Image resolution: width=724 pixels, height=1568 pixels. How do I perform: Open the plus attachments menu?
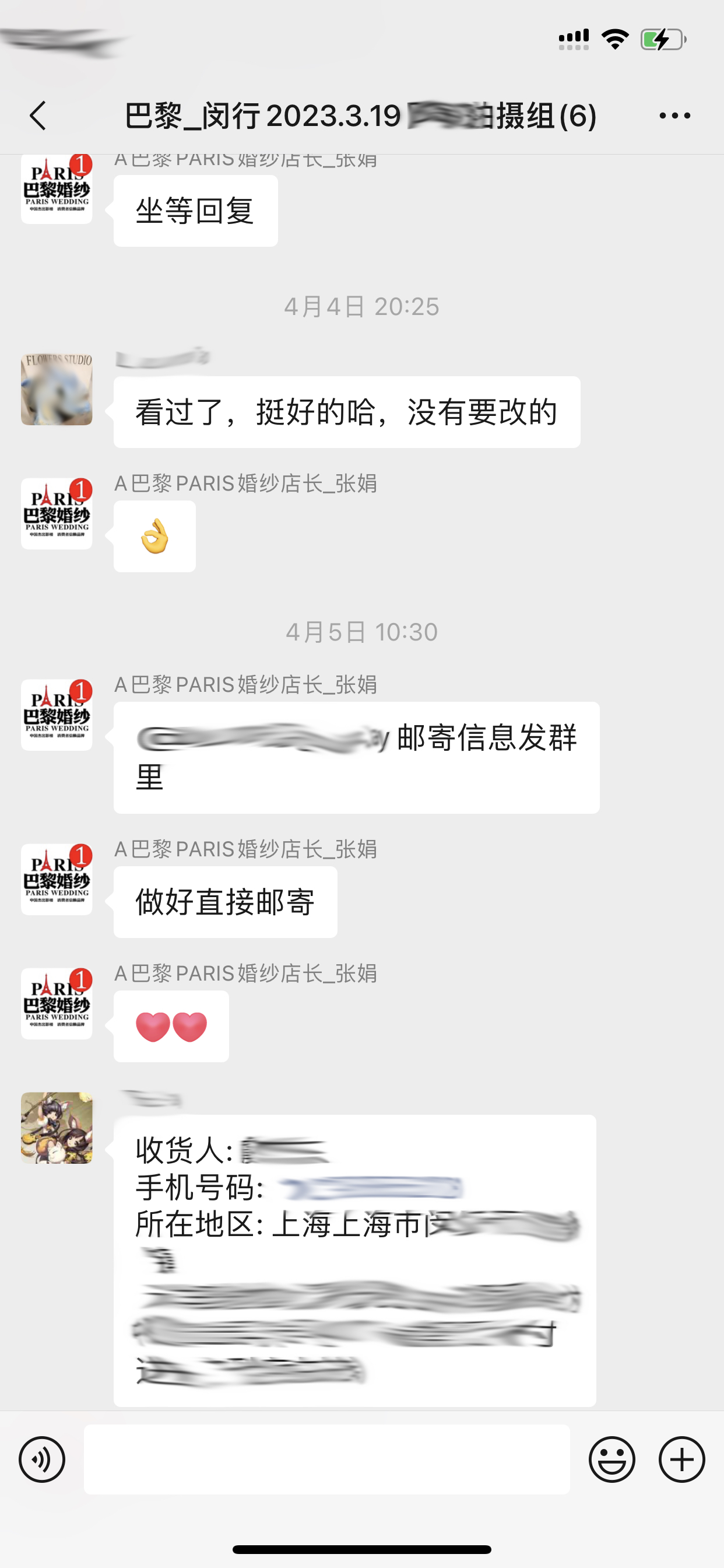pyautogui.click(x=681, y=1459)
